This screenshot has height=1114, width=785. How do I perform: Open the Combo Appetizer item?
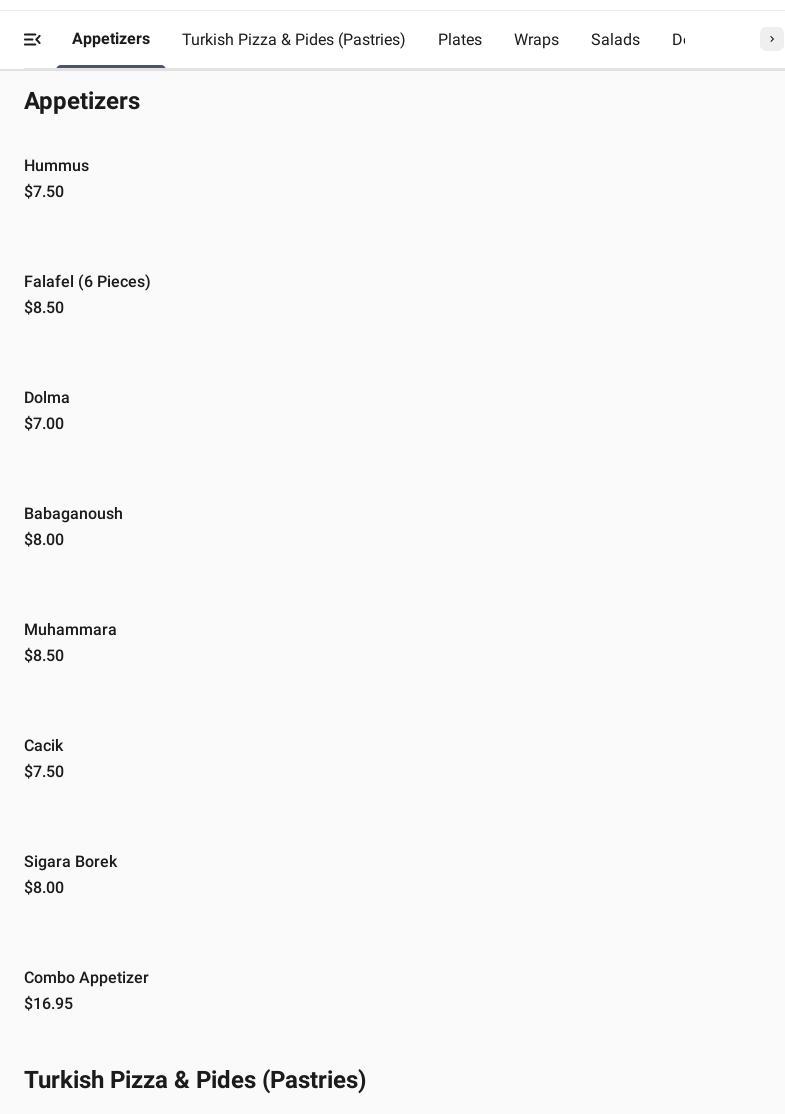[x=86, y=978]
